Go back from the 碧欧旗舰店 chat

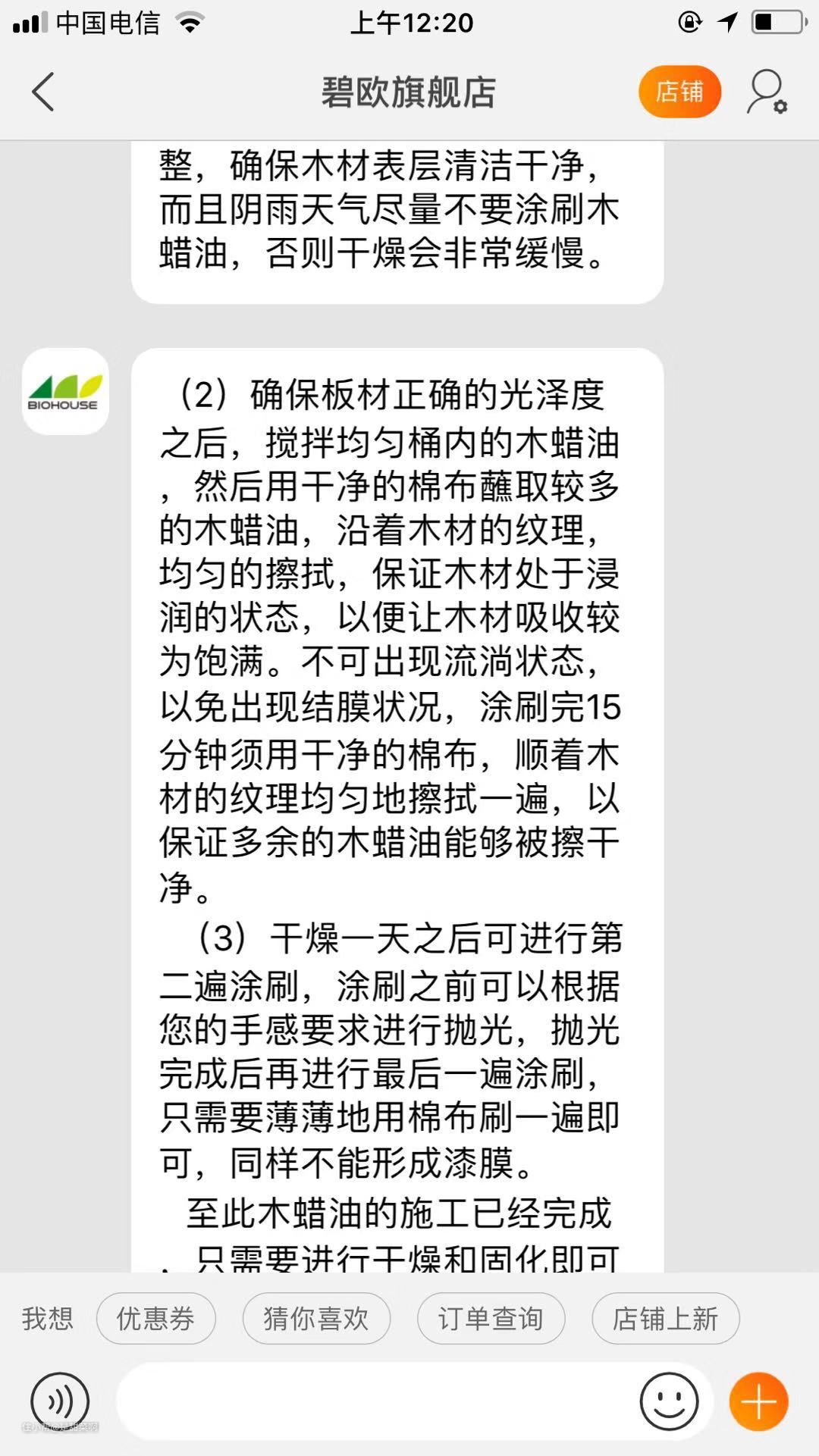43,92
